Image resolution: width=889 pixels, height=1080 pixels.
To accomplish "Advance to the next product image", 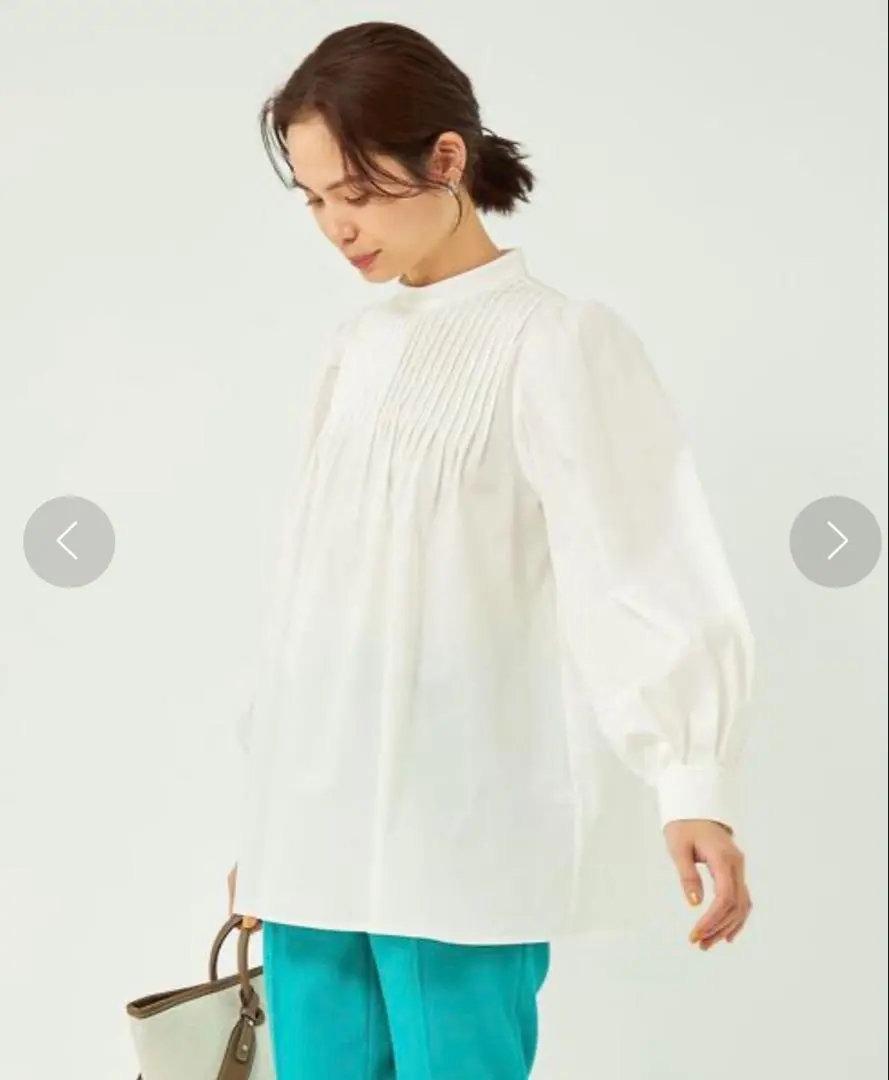I will [x=835, y=541].
